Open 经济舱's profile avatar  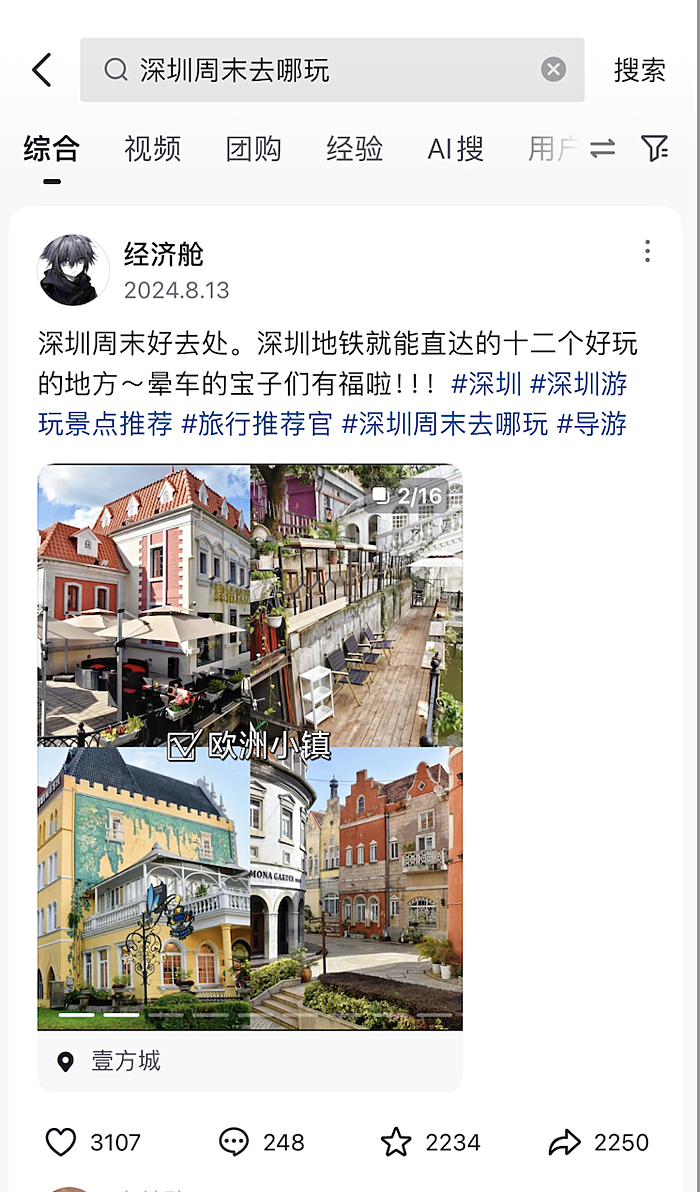(73, 270)
